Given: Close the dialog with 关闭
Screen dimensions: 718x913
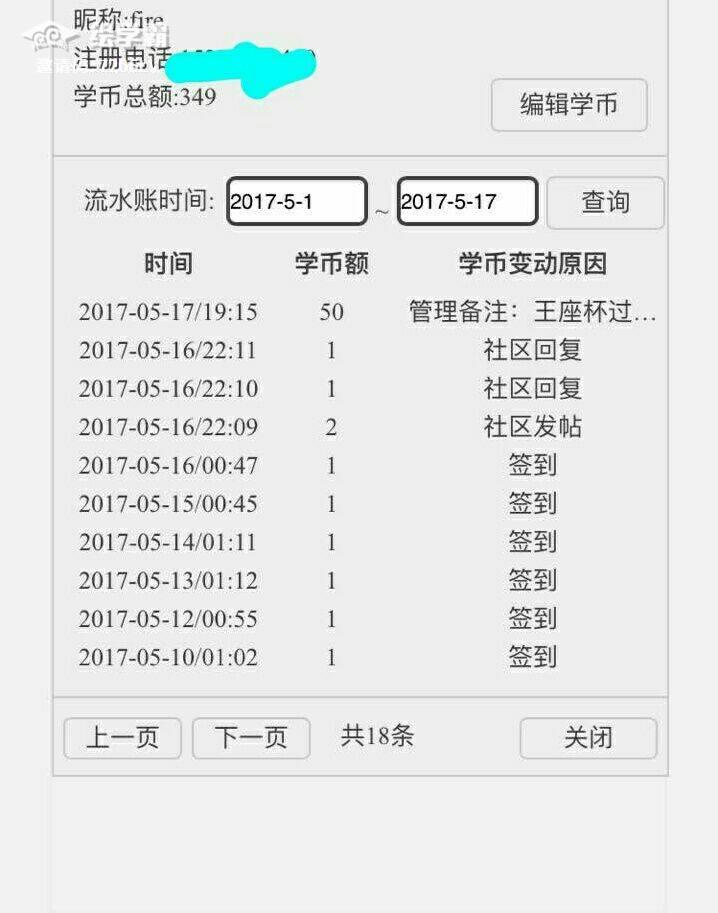Looking at the screenshot, I should (588, 738).
